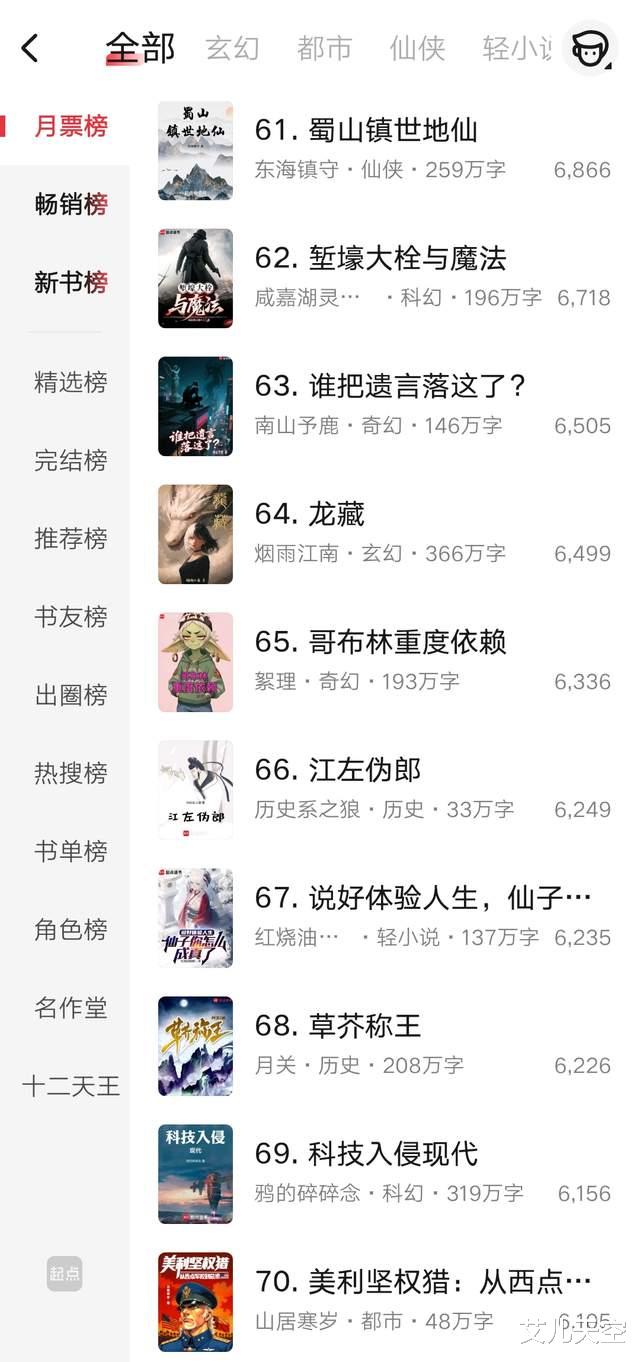Viewport: 640px width, 1362px height.
Task: Open the 畅销榜 ranking list
Action: (70, 204)
